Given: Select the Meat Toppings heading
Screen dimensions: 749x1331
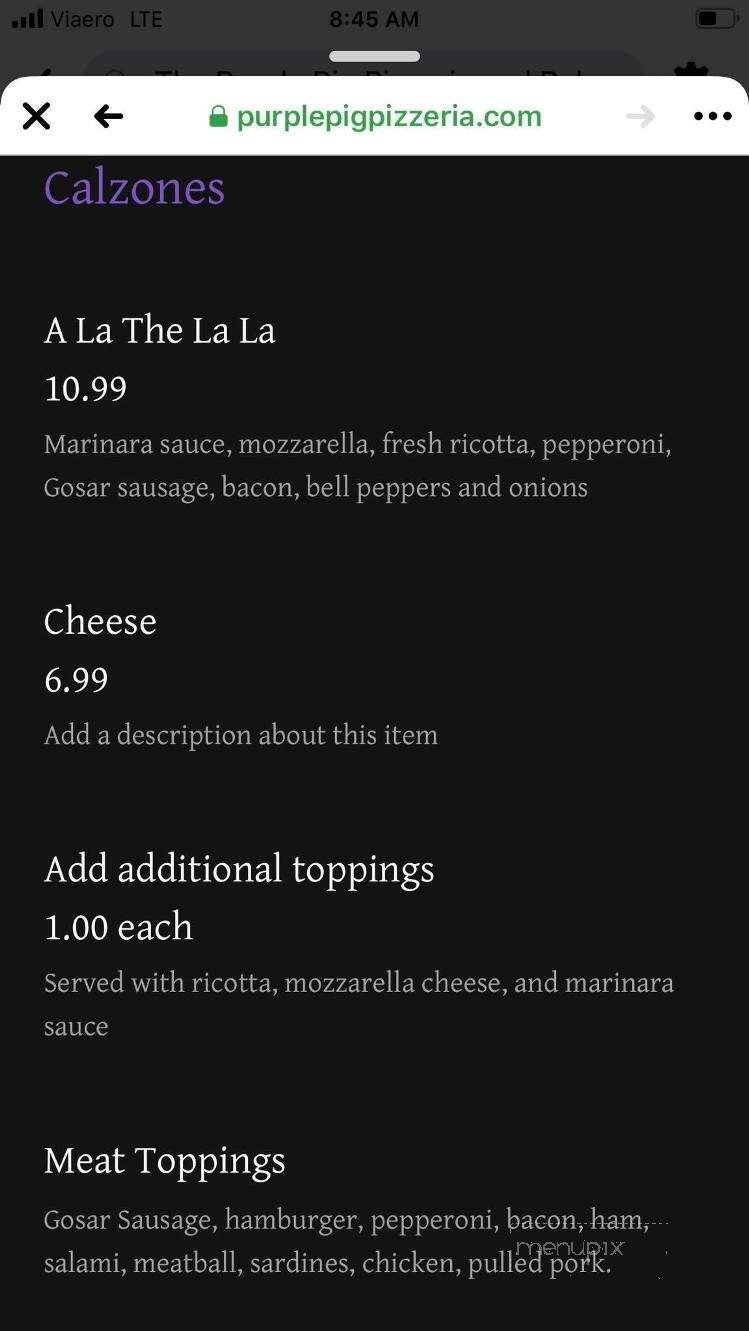Looking at the screenshot, I should (x=164, y=1160).
